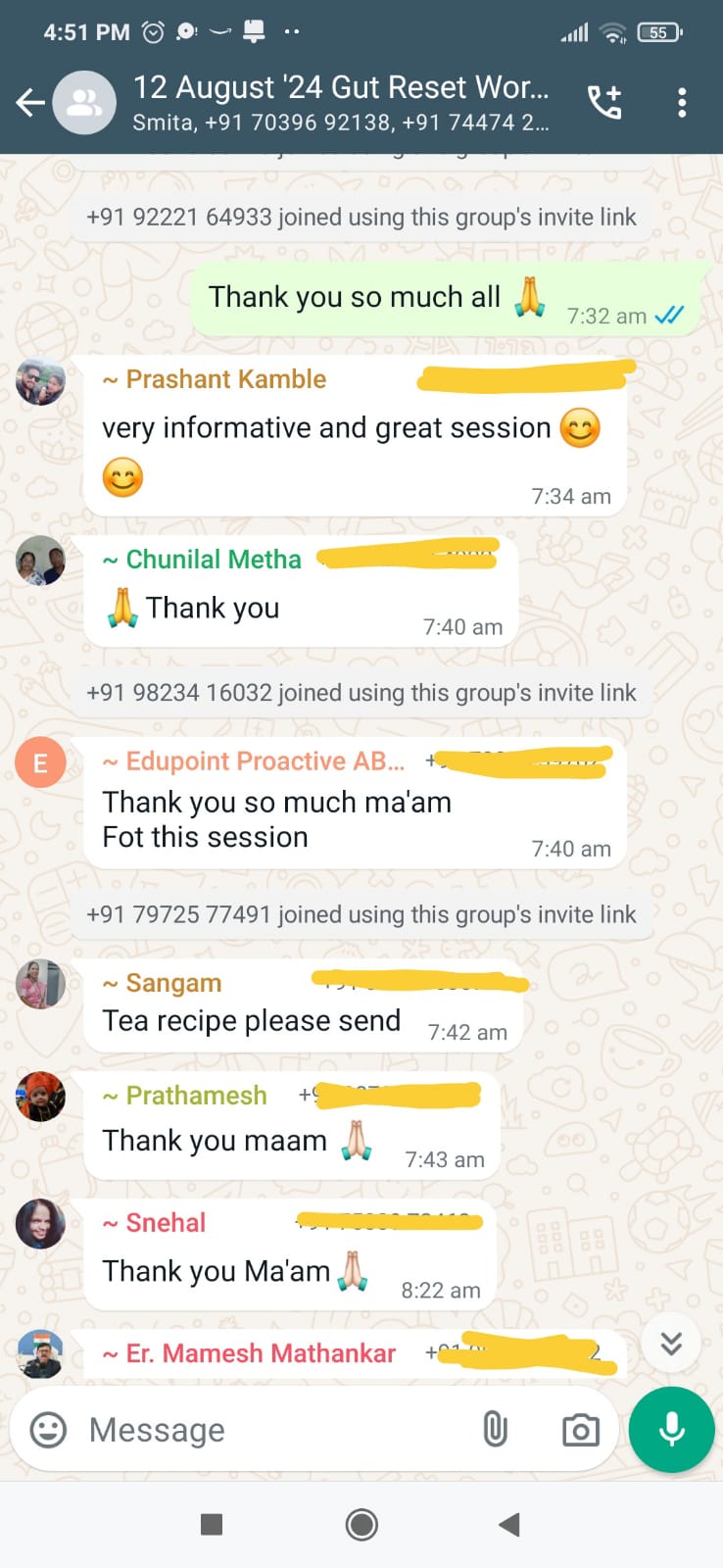Open Prashant Kamble's profile picture
Screen dimensions: 723x1568
(x=40, y=380)
